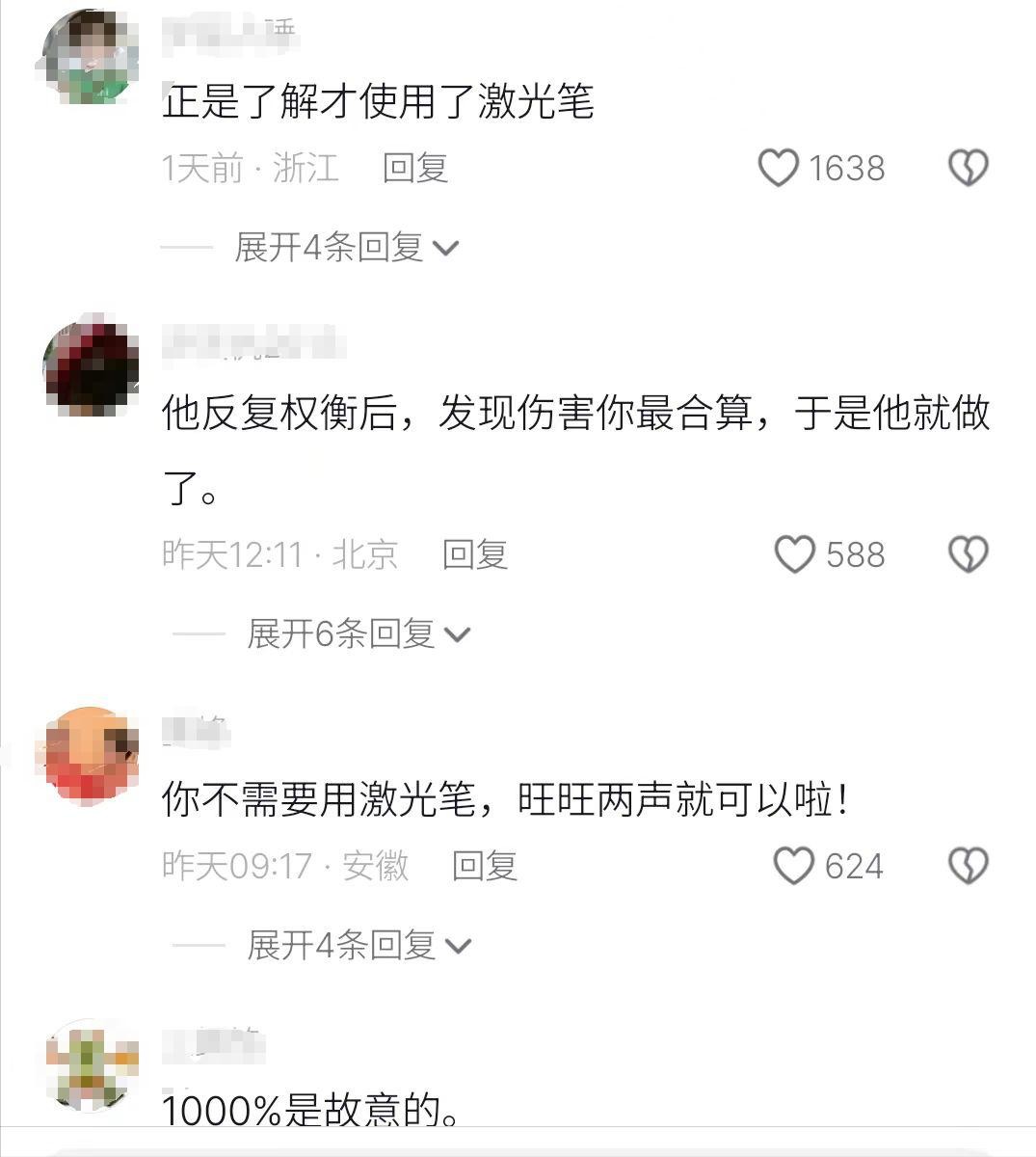
Task: Reply to the comment from 北京
Action: [x=474, y=554]
